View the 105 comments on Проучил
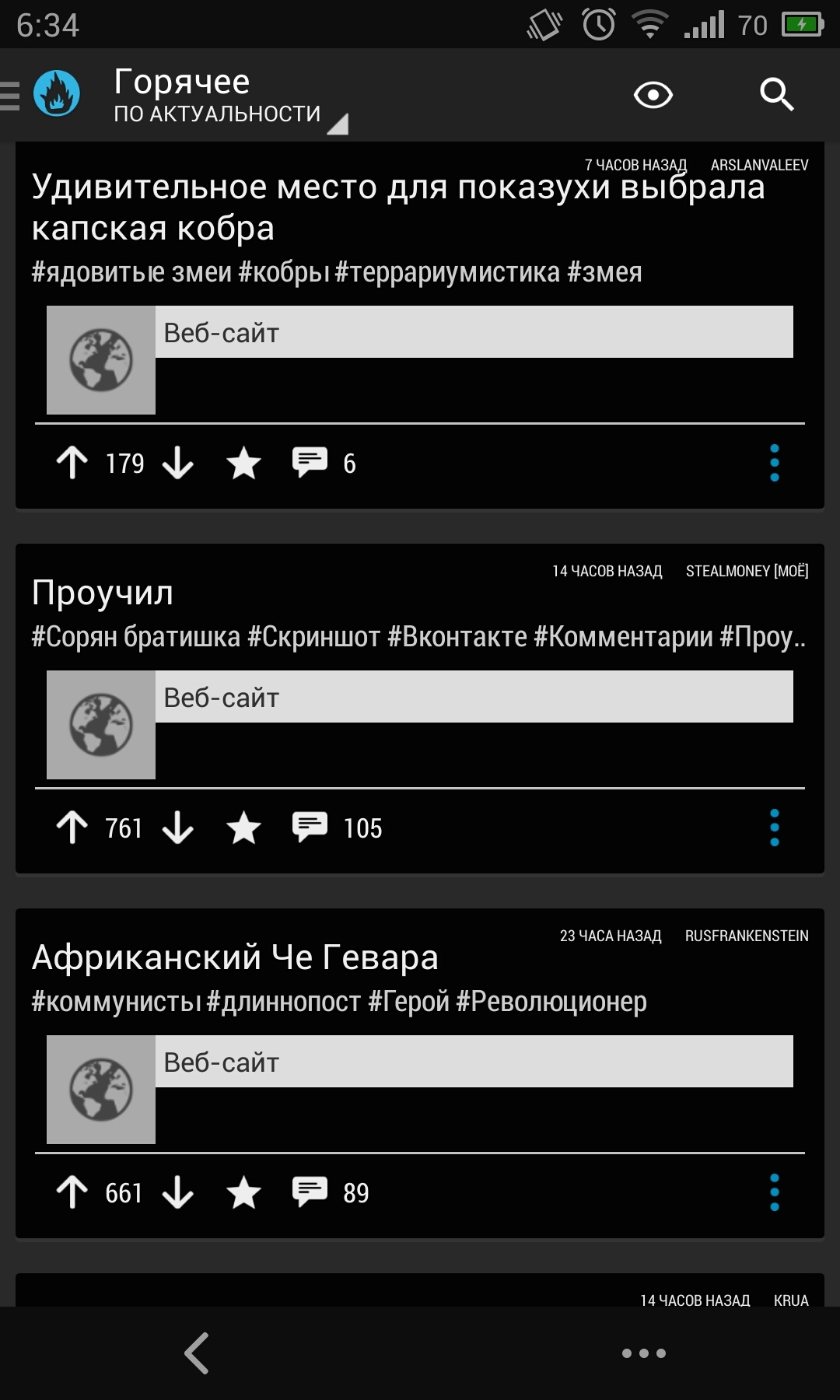The image size is (840, 1400). pyautogui.click(x=337, y=828)
